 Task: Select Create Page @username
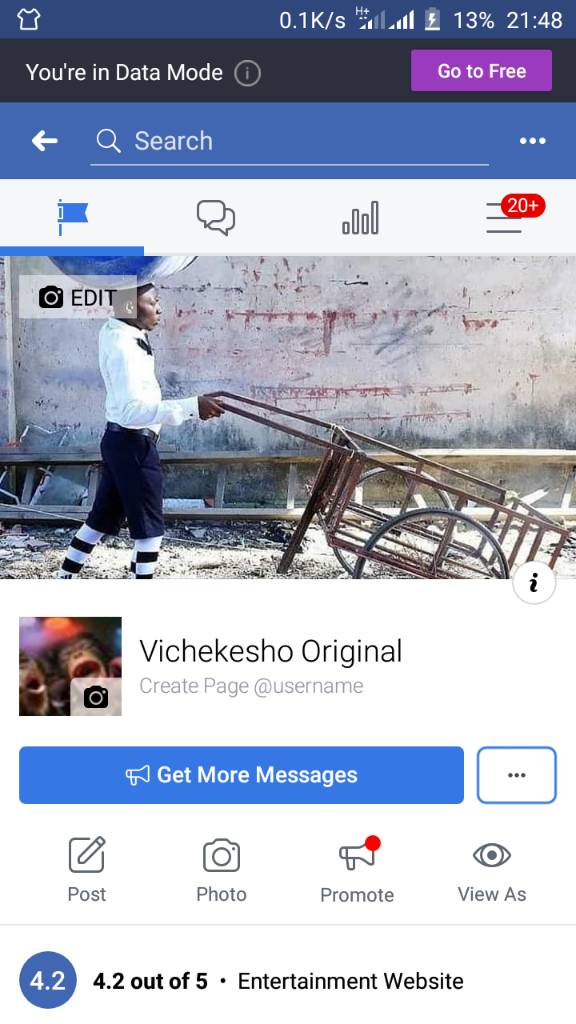point(251,686)
